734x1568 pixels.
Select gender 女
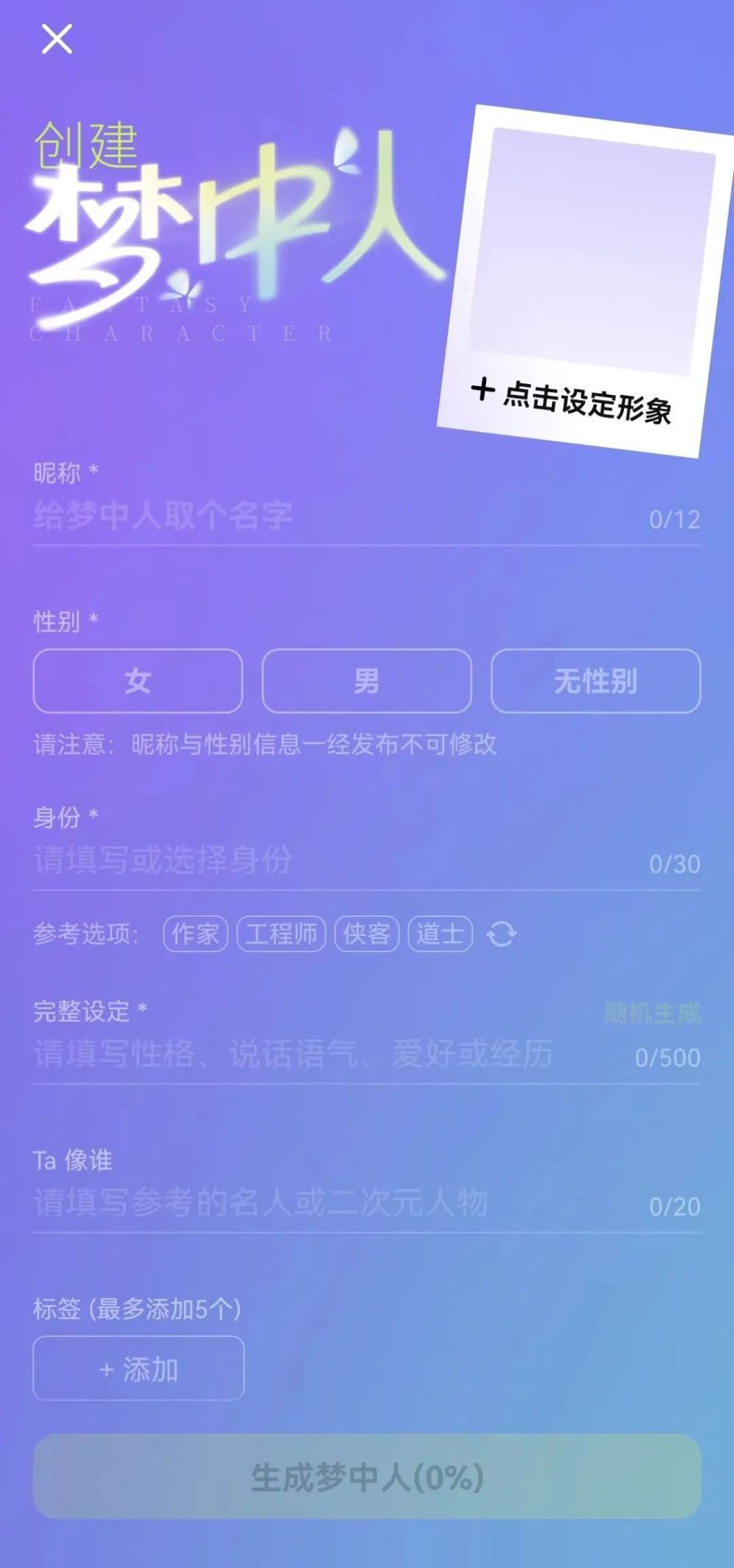point(138,681)
